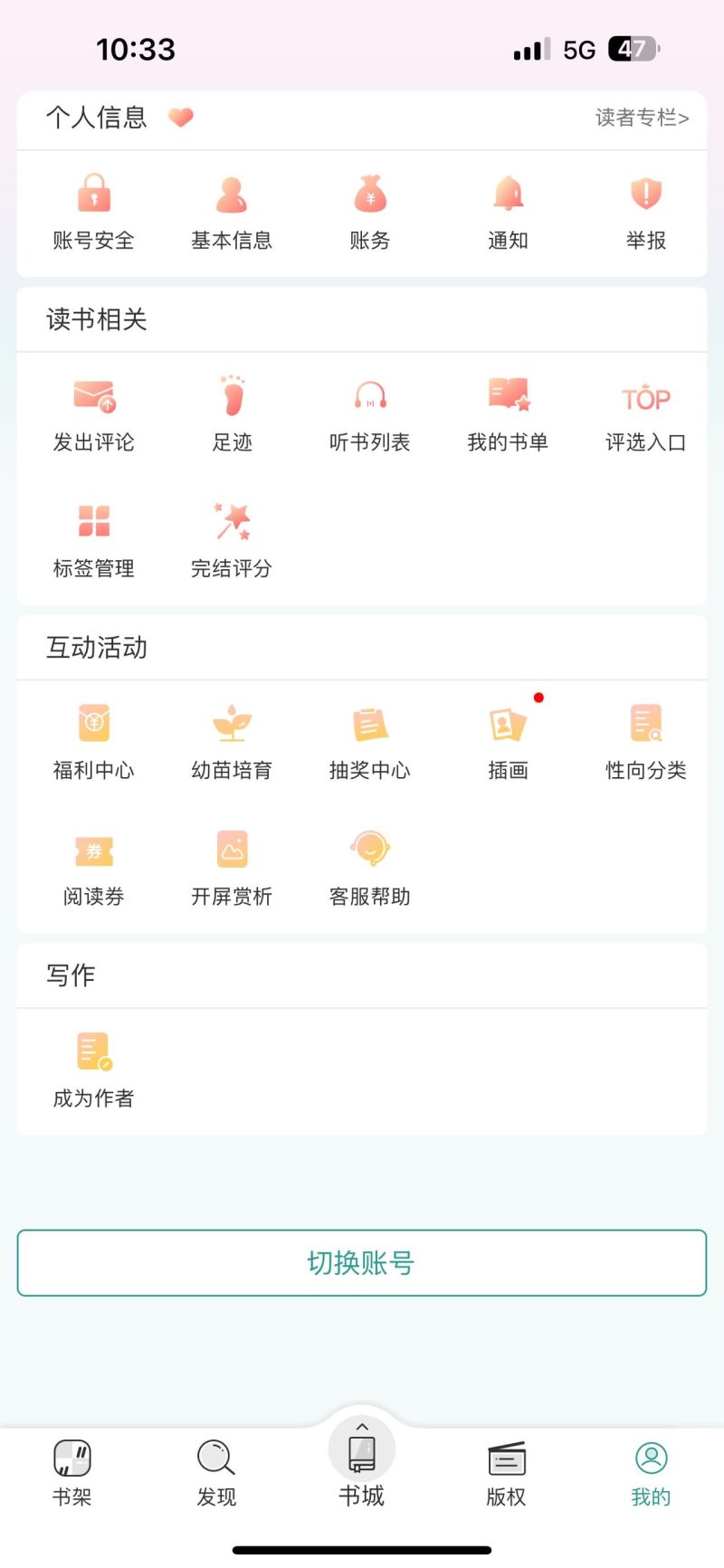This screenshot has height=1568, width=724.
Task: Open 福利中心
Action: click(93, 742)
